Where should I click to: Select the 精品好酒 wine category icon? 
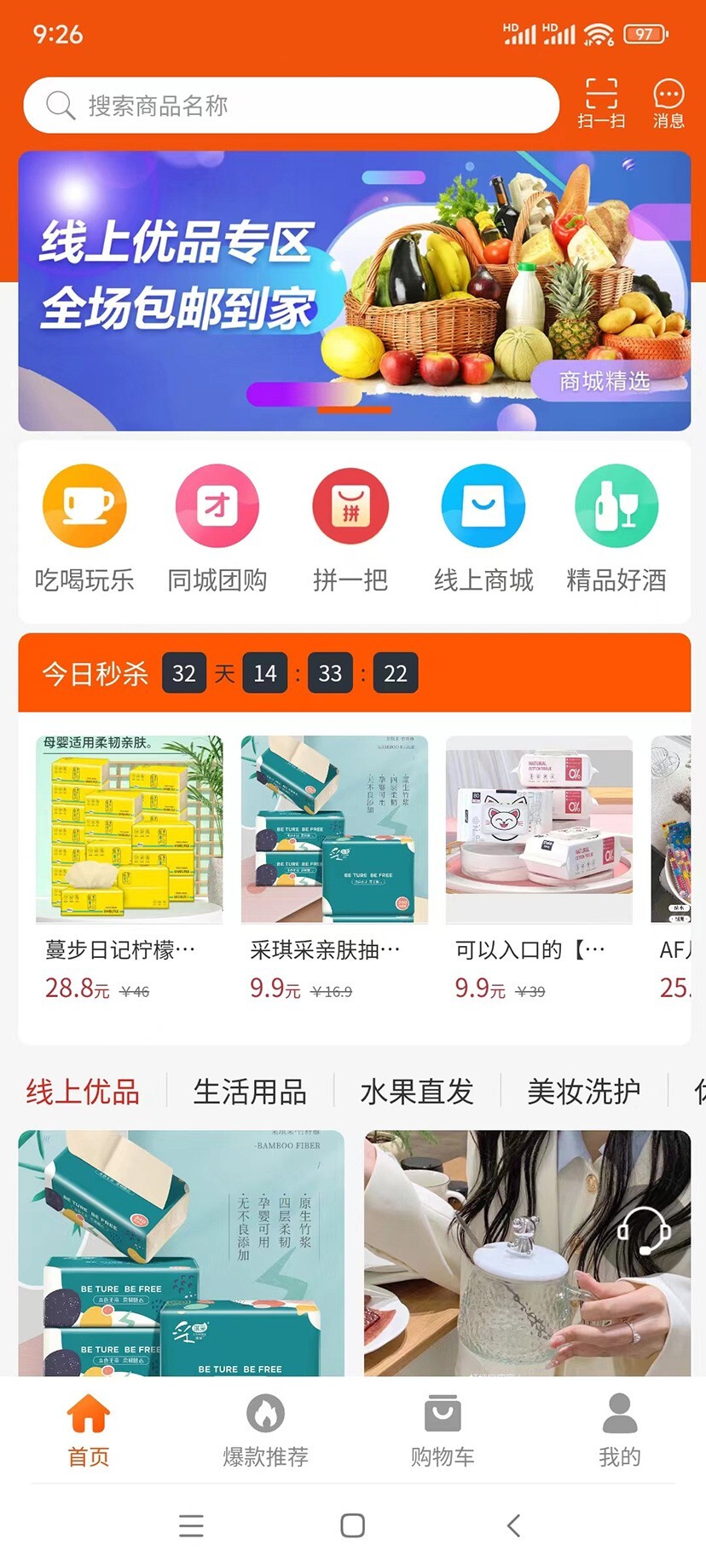[x=616, y=504]
